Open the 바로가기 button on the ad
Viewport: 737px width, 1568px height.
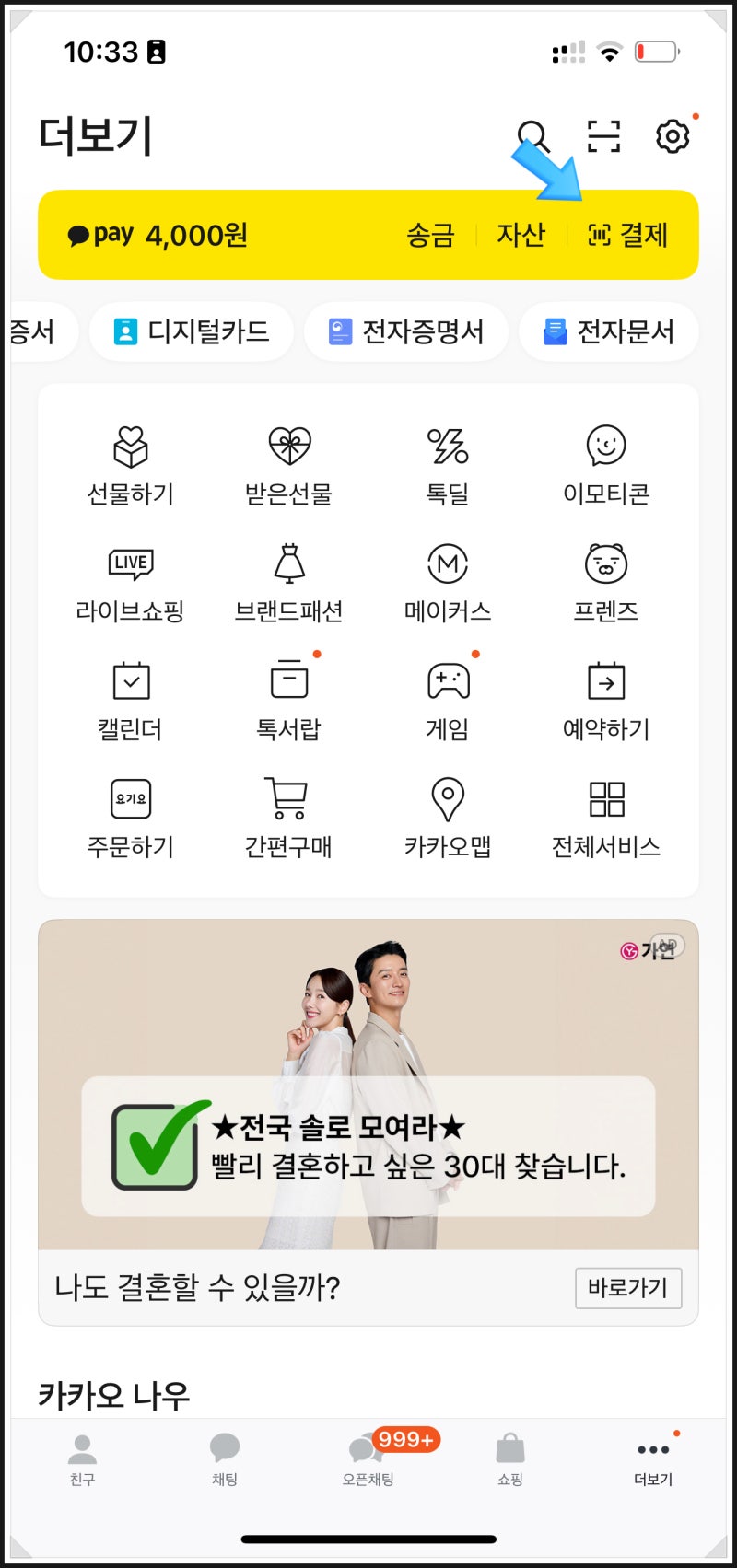(x=628, y=1288)
